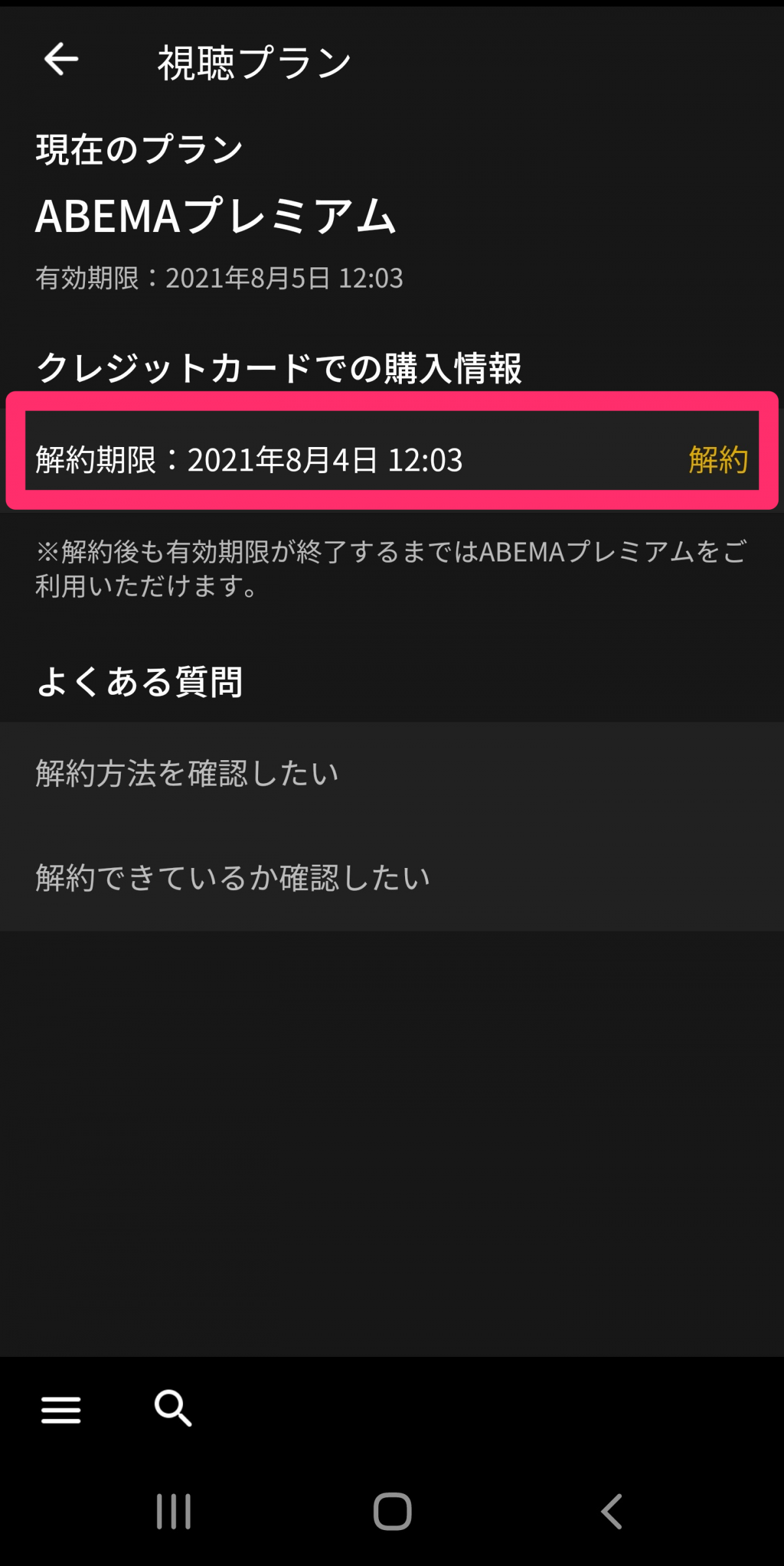Image resolution: width=784 pixels, height=1566 pixels.
Task: Go back using the top arrow
Action: [61, 59]
